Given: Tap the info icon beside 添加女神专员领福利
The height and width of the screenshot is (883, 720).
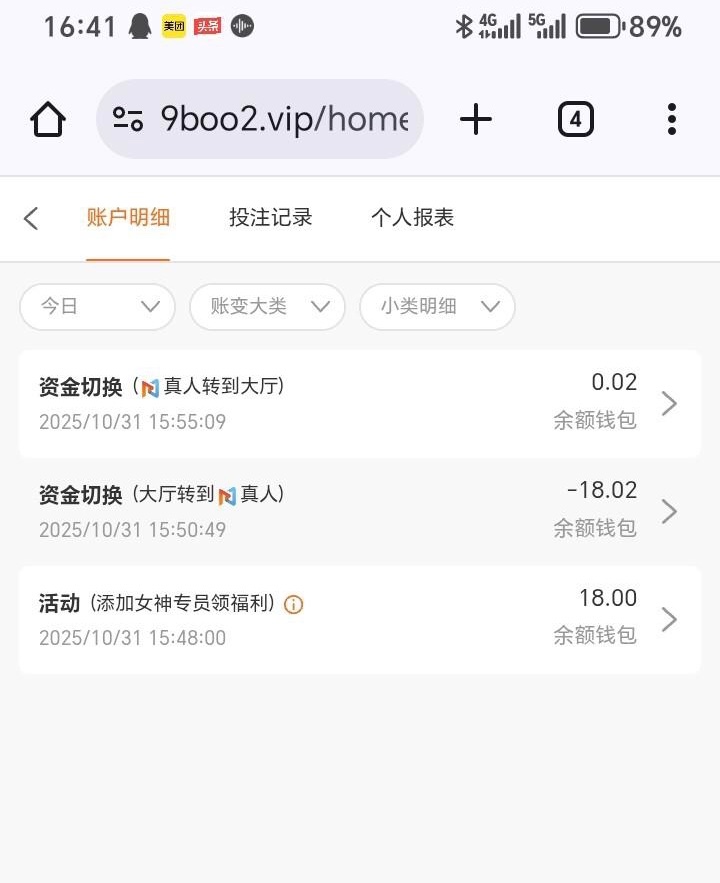Looking at the screenshot, I should [294, 604].
